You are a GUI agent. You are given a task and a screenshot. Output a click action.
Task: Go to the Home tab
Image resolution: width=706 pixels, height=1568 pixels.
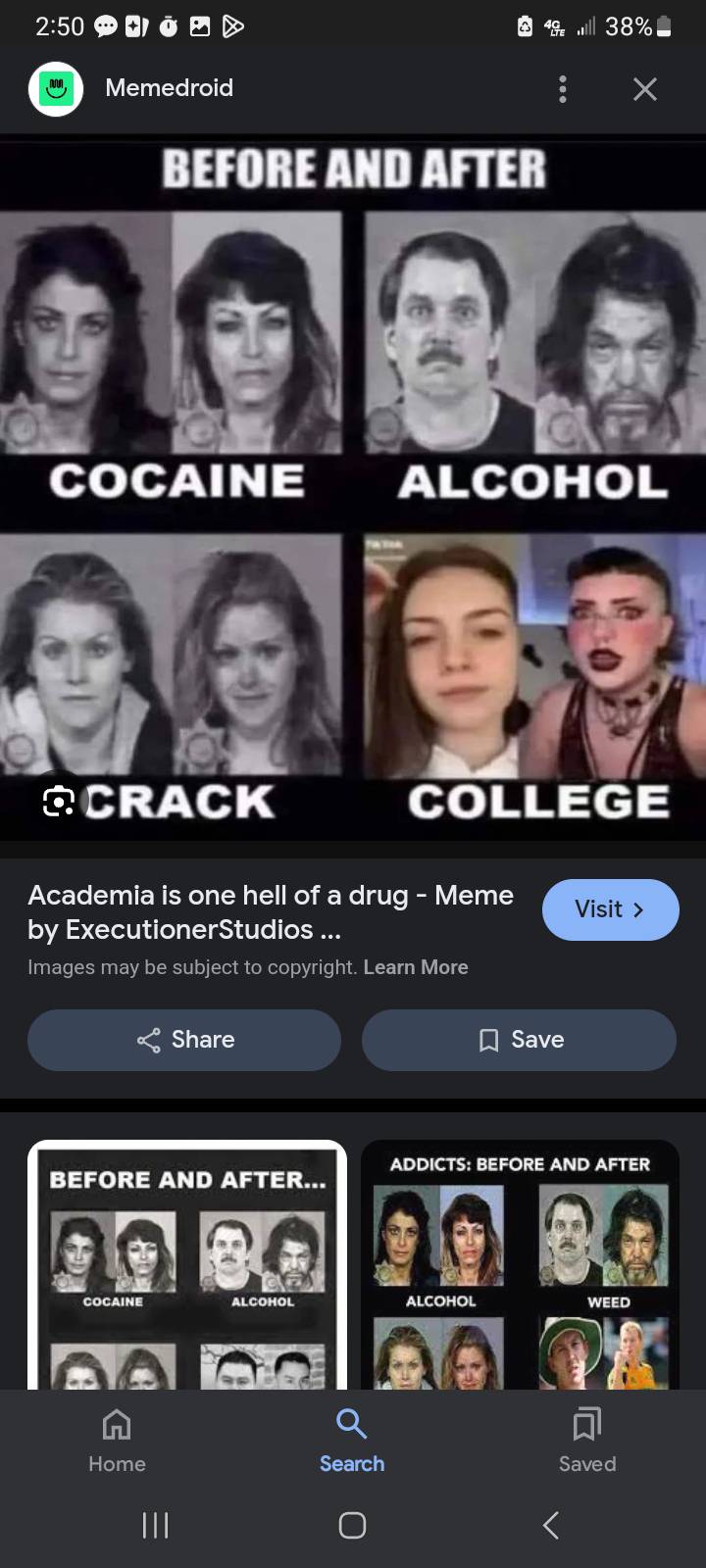tap(117, 1440)
